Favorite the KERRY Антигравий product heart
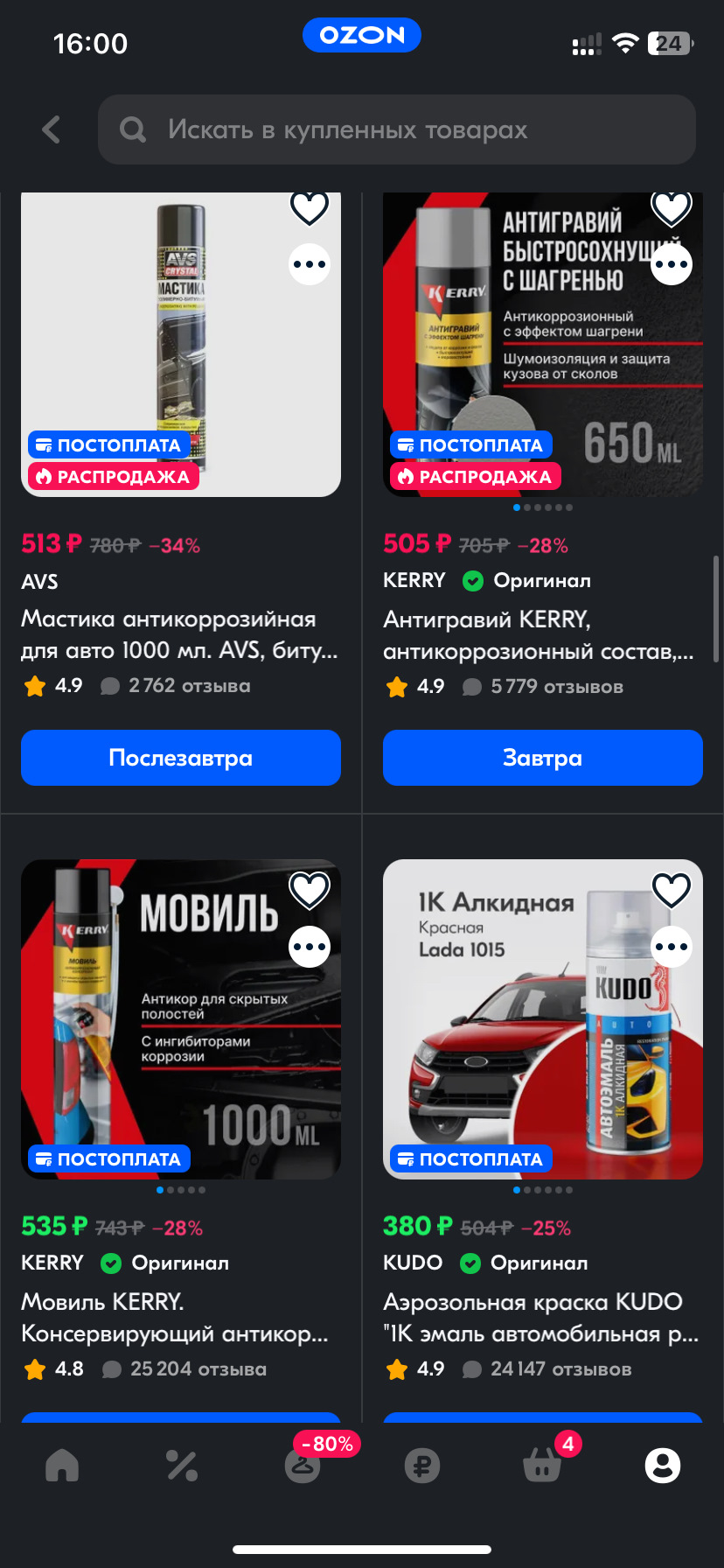 point(671,209)
